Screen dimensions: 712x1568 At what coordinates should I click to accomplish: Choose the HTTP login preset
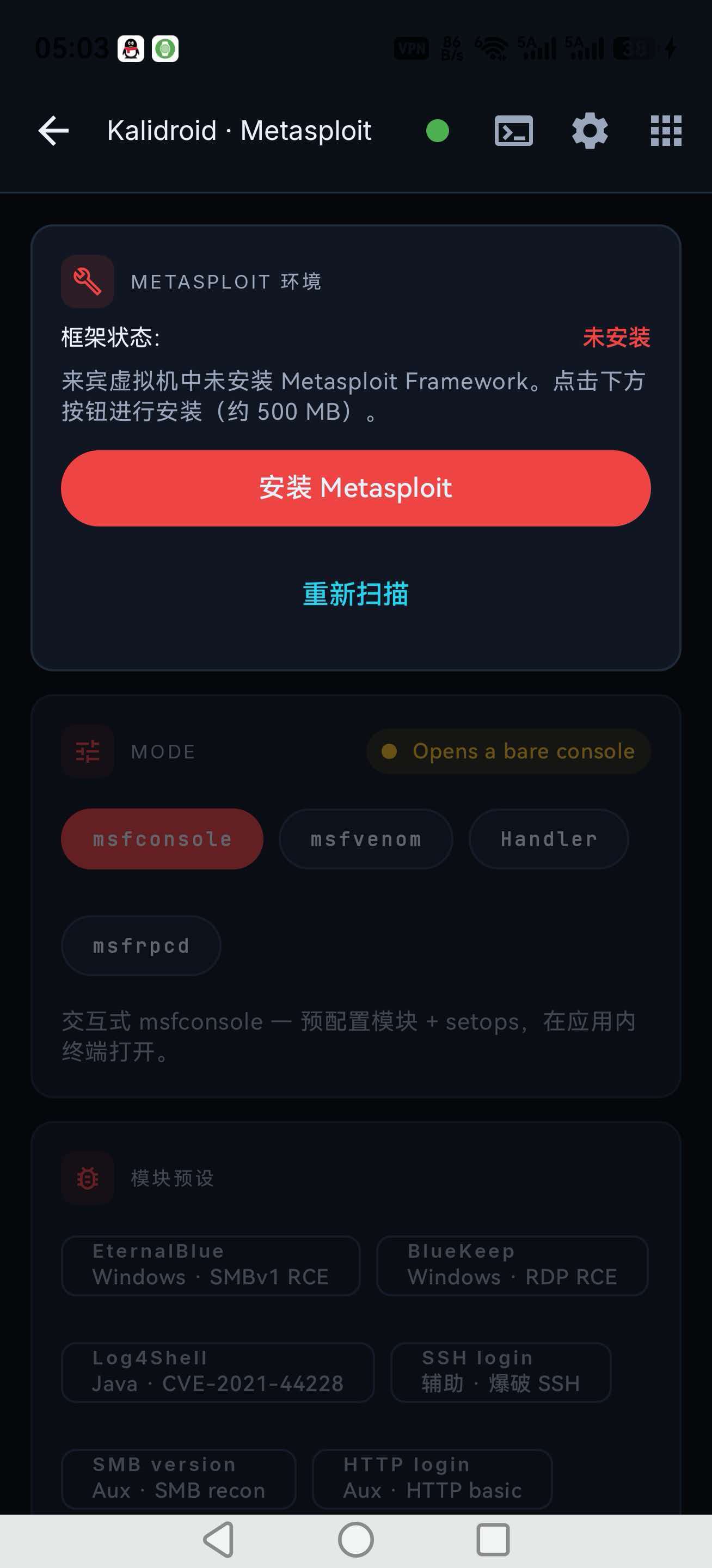pyautogui.click(x=433, y=1479)
